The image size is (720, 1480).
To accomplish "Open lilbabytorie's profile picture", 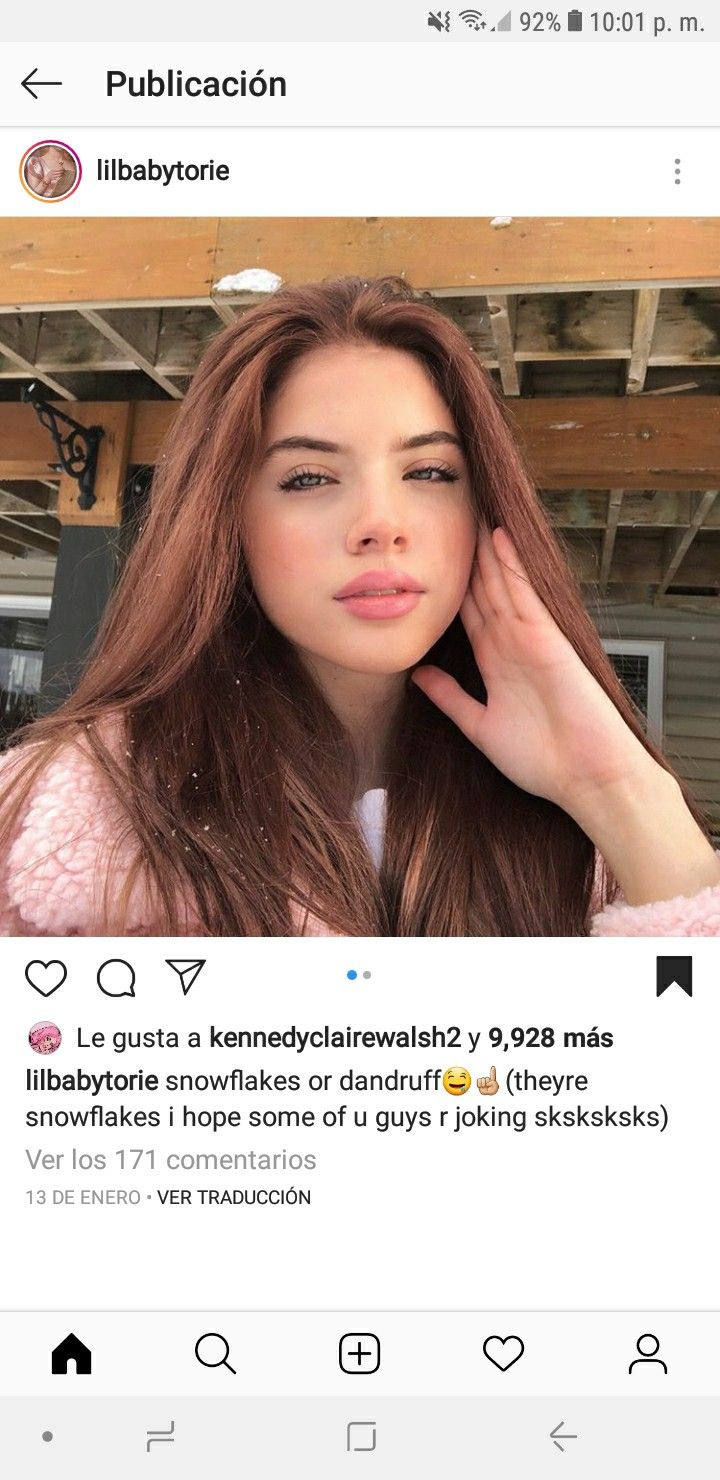I will tap(50, 171).
